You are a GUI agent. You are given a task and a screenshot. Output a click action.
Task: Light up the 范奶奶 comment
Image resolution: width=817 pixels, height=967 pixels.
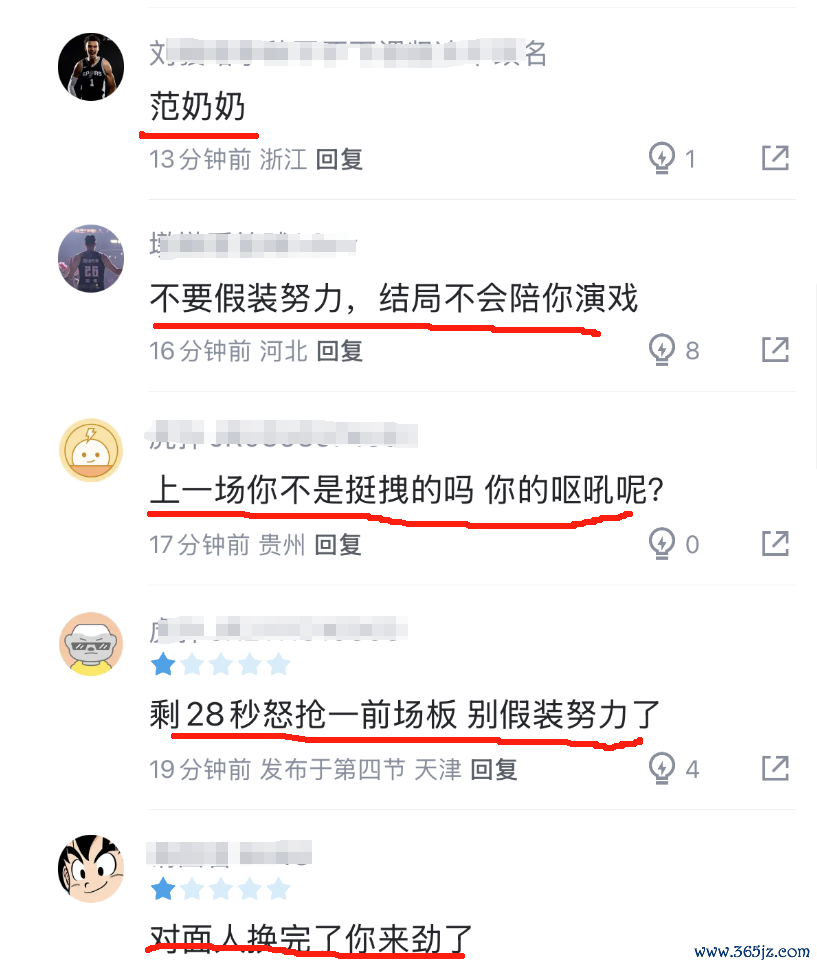pos(662,158)
